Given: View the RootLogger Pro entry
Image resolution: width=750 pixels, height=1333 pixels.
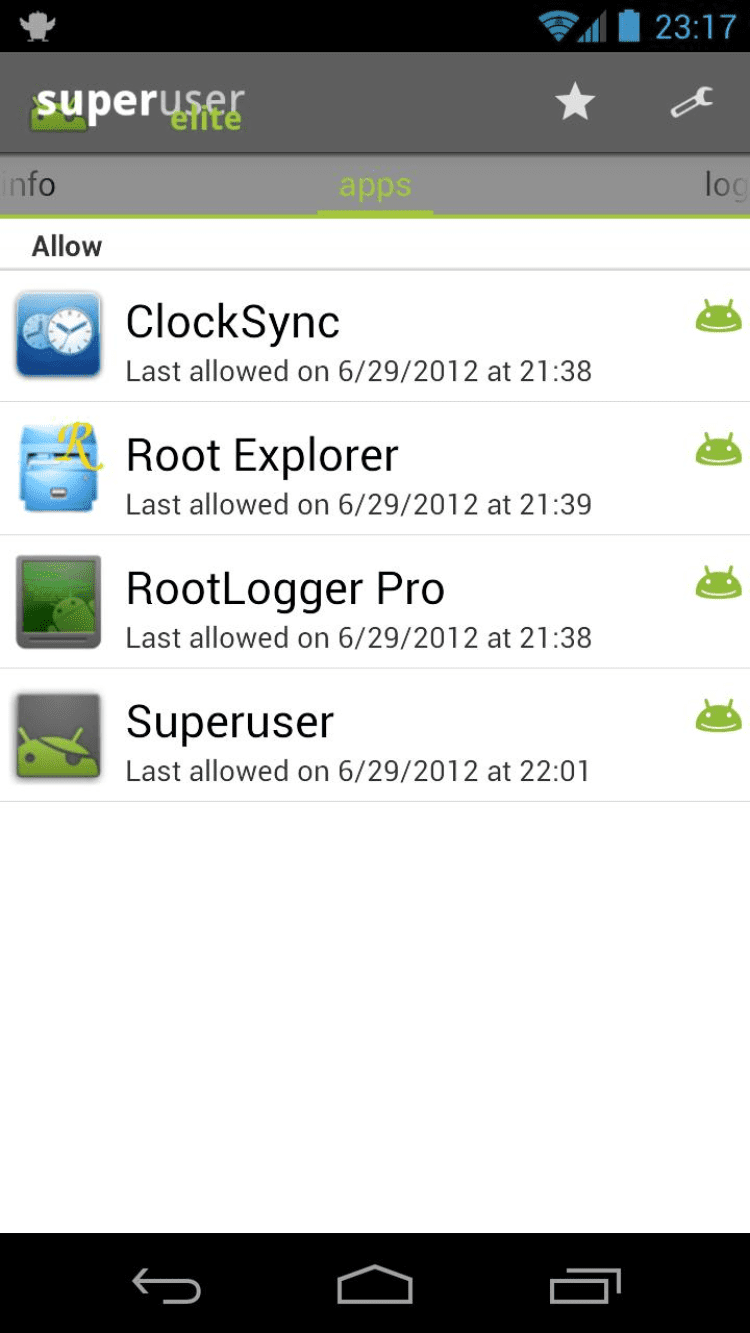Looking at the screenshot, I should (x=375, y=603).
